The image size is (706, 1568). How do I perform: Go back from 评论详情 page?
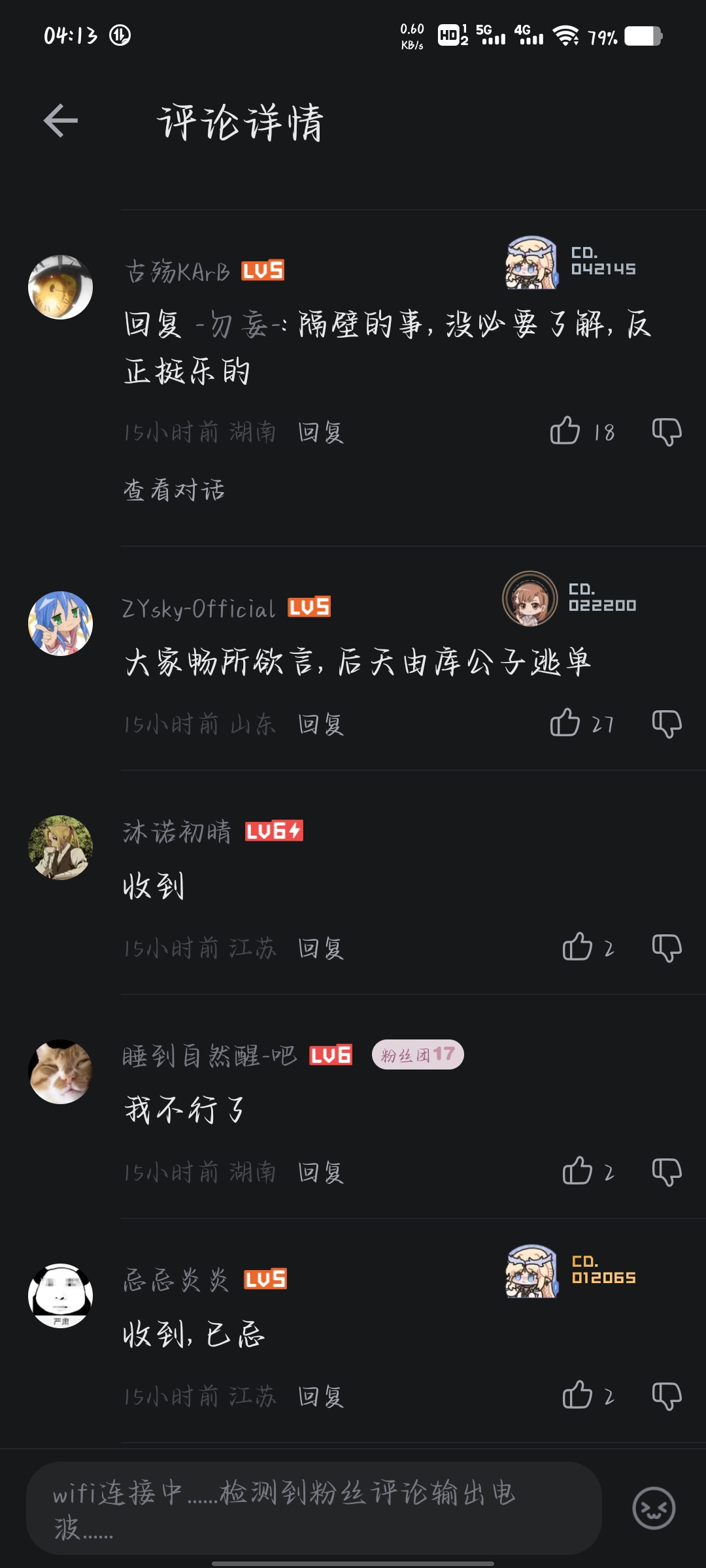point(60,121)
